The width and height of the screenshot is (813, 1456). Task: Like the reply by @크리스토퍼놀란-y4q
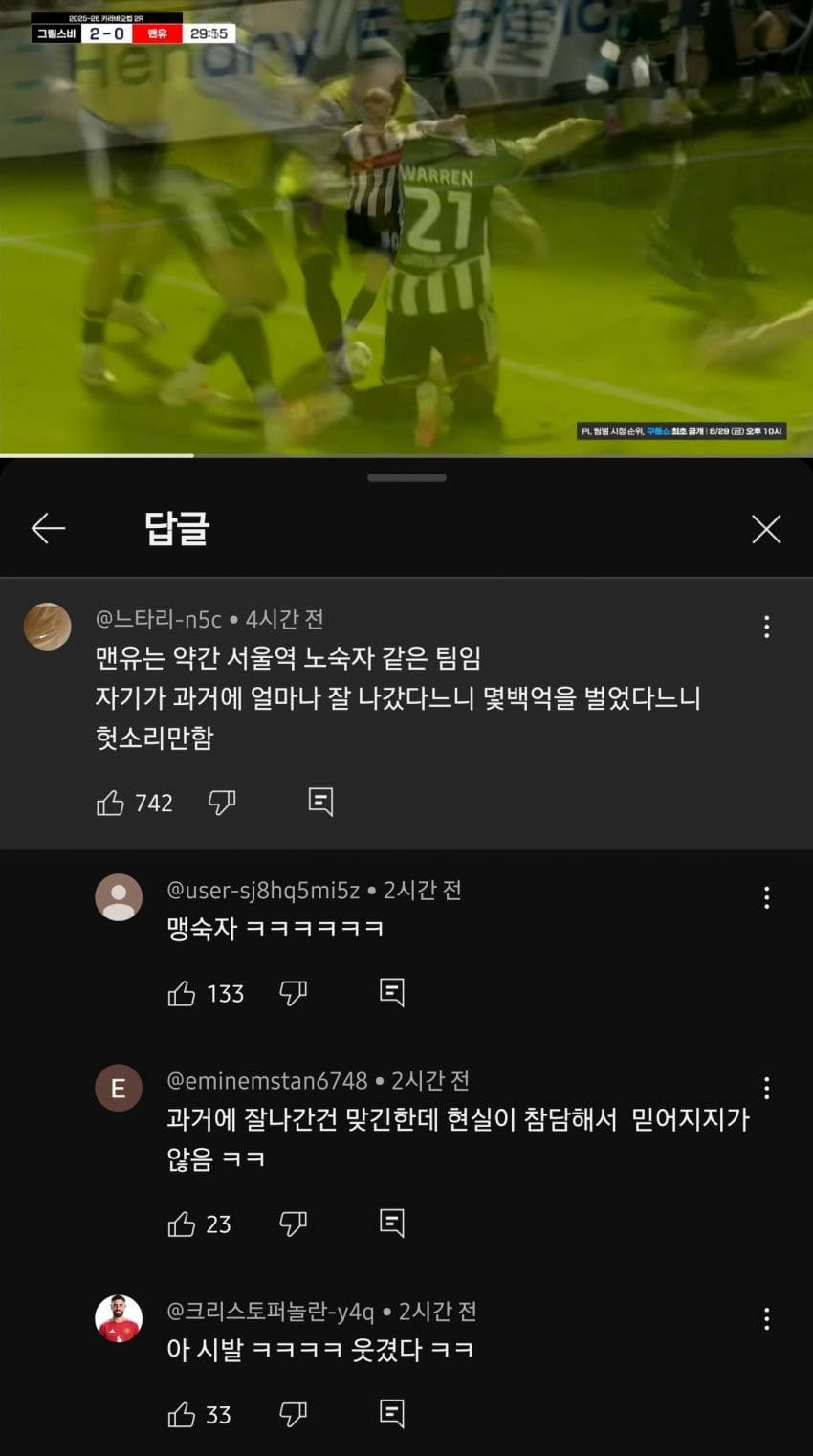click(x=182, y=1415)
